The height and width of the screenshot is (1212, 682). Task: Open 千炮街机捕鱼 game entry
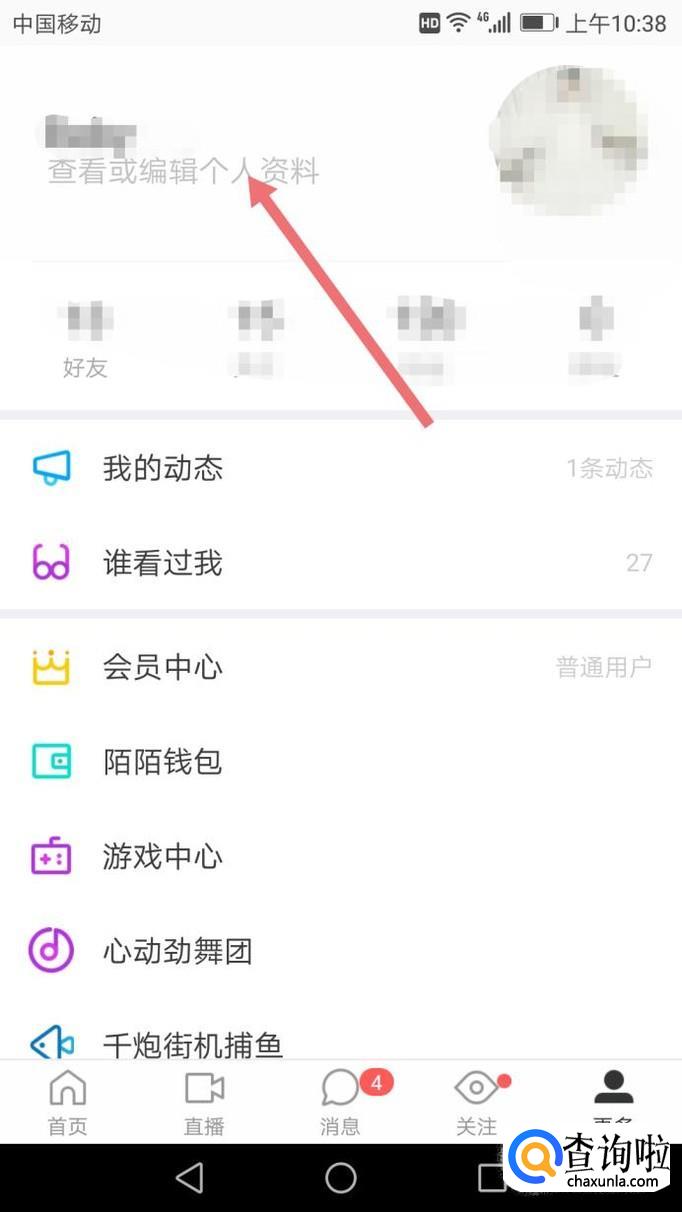pos(340,1044)
